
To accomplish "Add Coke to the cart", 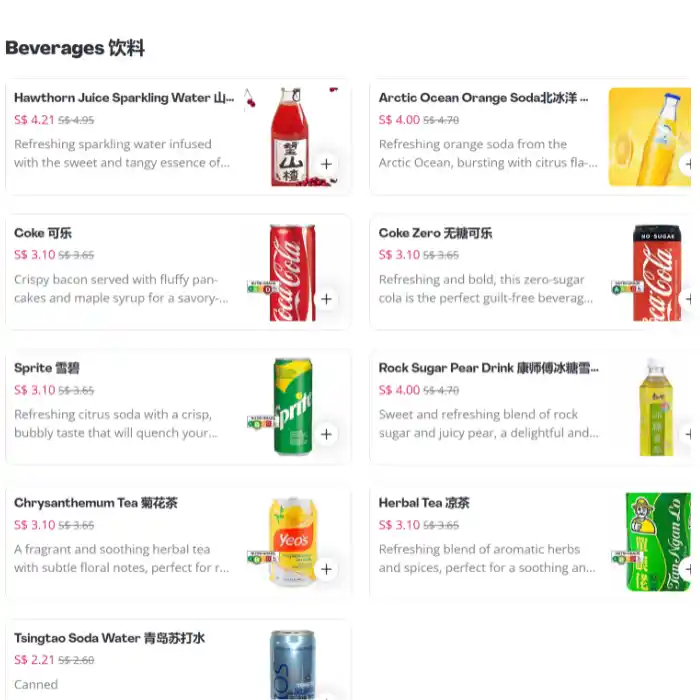I will (x=326, y=299).
